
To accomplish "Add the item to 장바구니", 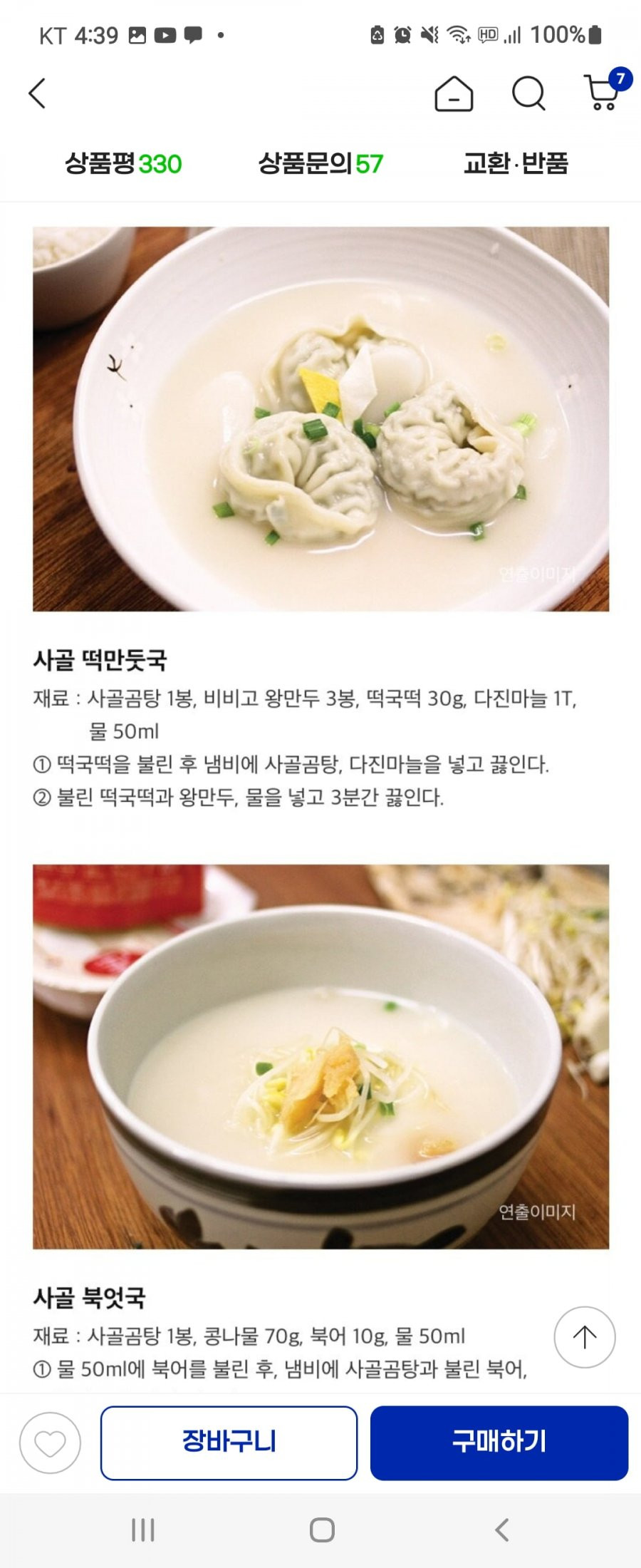I will pos(229,1443).
